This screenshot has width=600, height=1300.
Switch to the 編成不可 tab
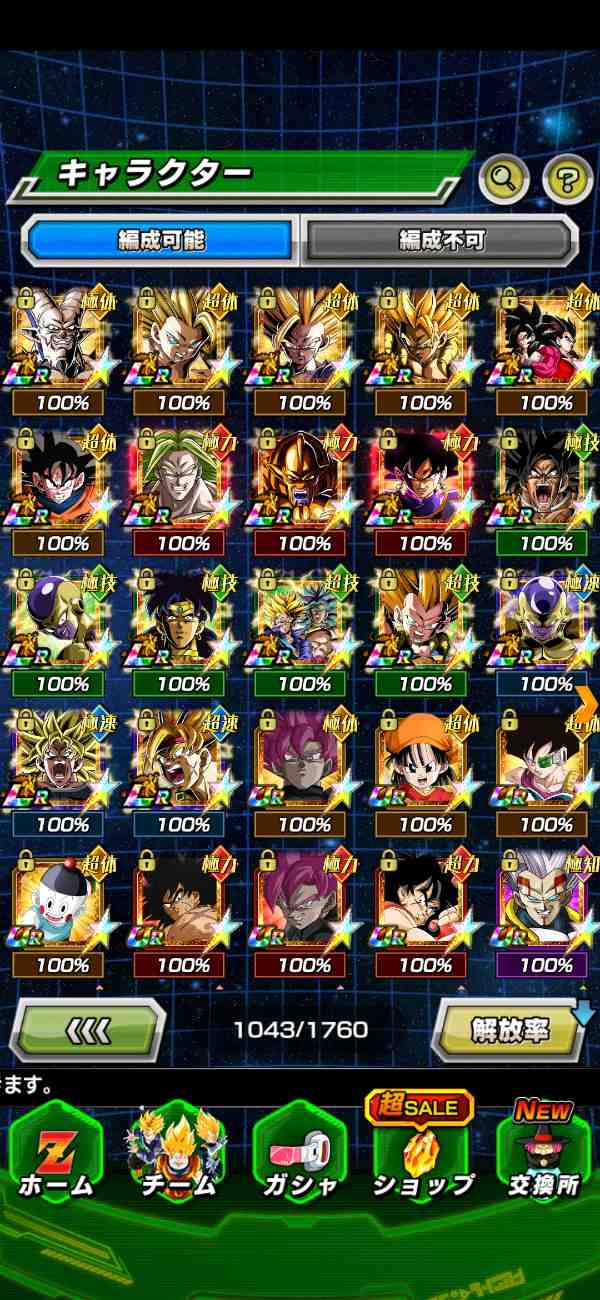442,240
